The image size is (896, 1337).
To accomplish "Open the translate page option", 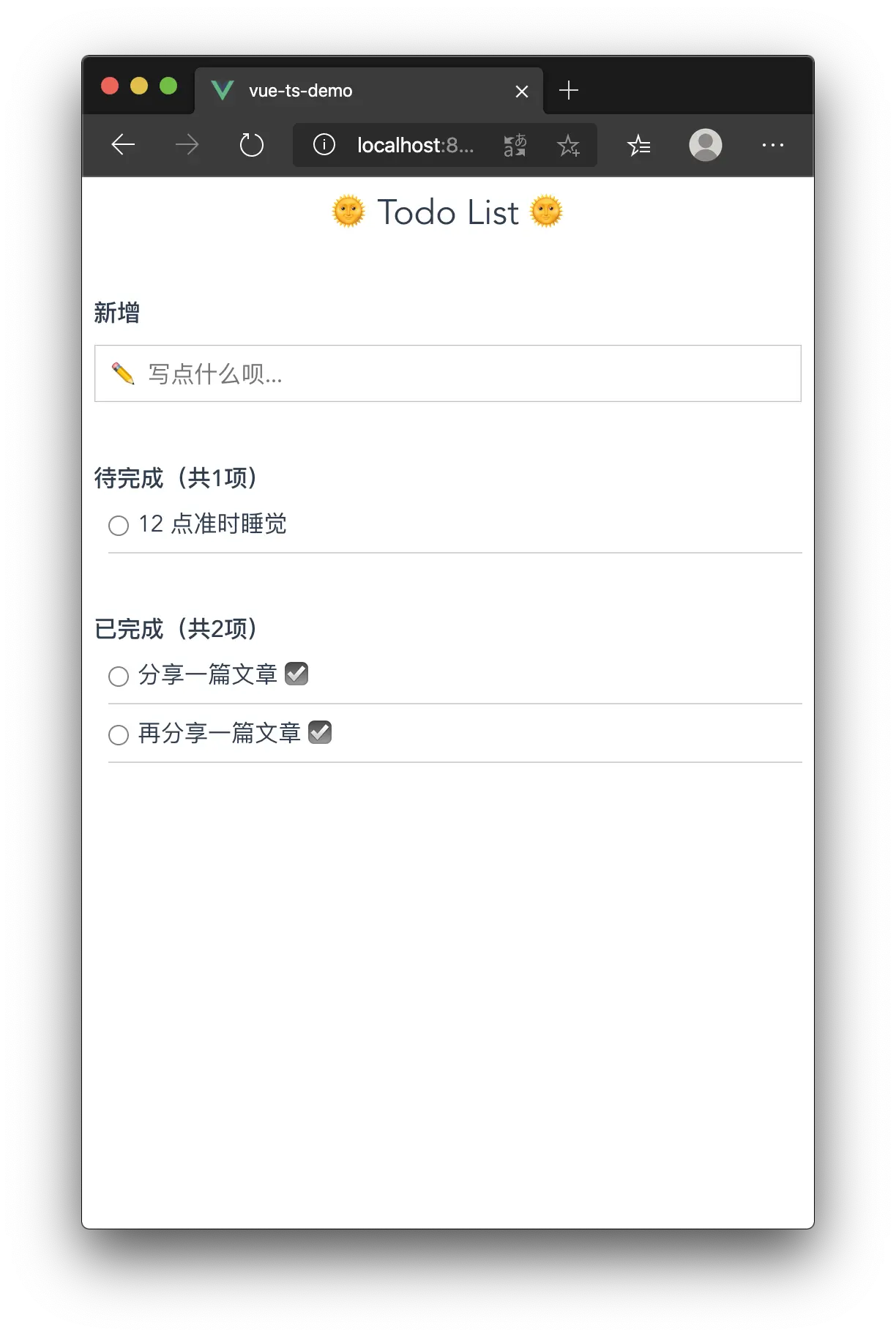I will point(515,145).
